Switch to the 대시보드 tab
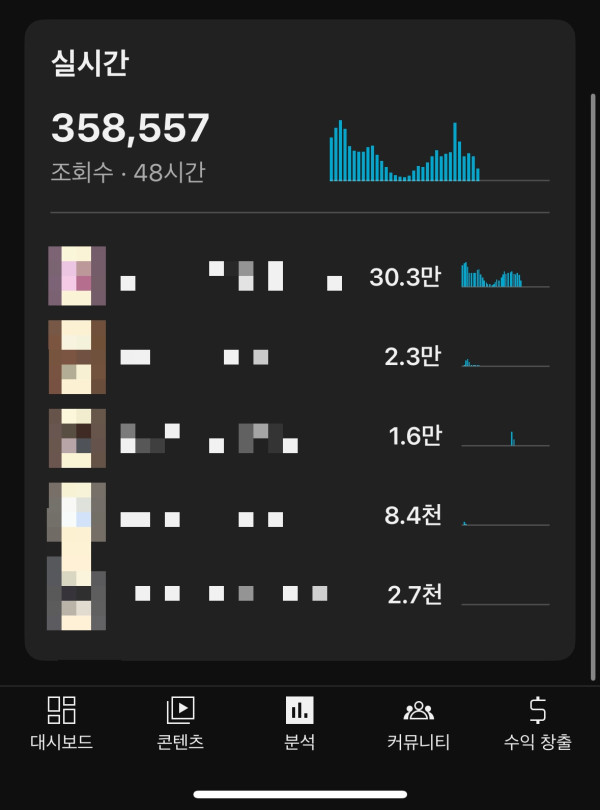This screenshot has height=810, width=600. point(62,724)
